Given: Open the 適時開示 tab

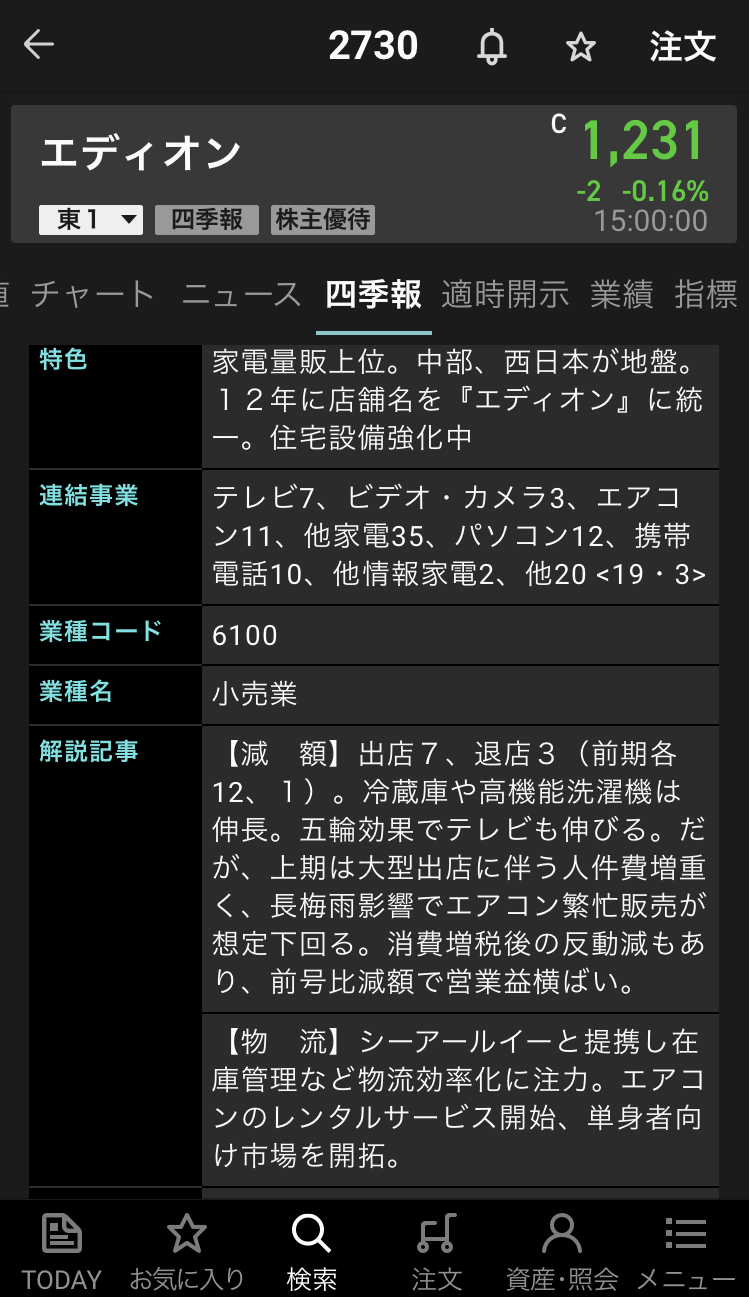Looking at the screenshot, I should pos(505,295).
